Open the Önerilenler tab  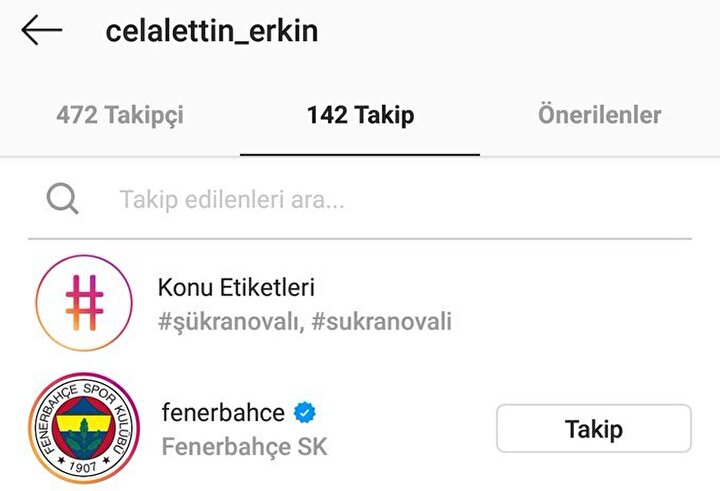[599, 115]
